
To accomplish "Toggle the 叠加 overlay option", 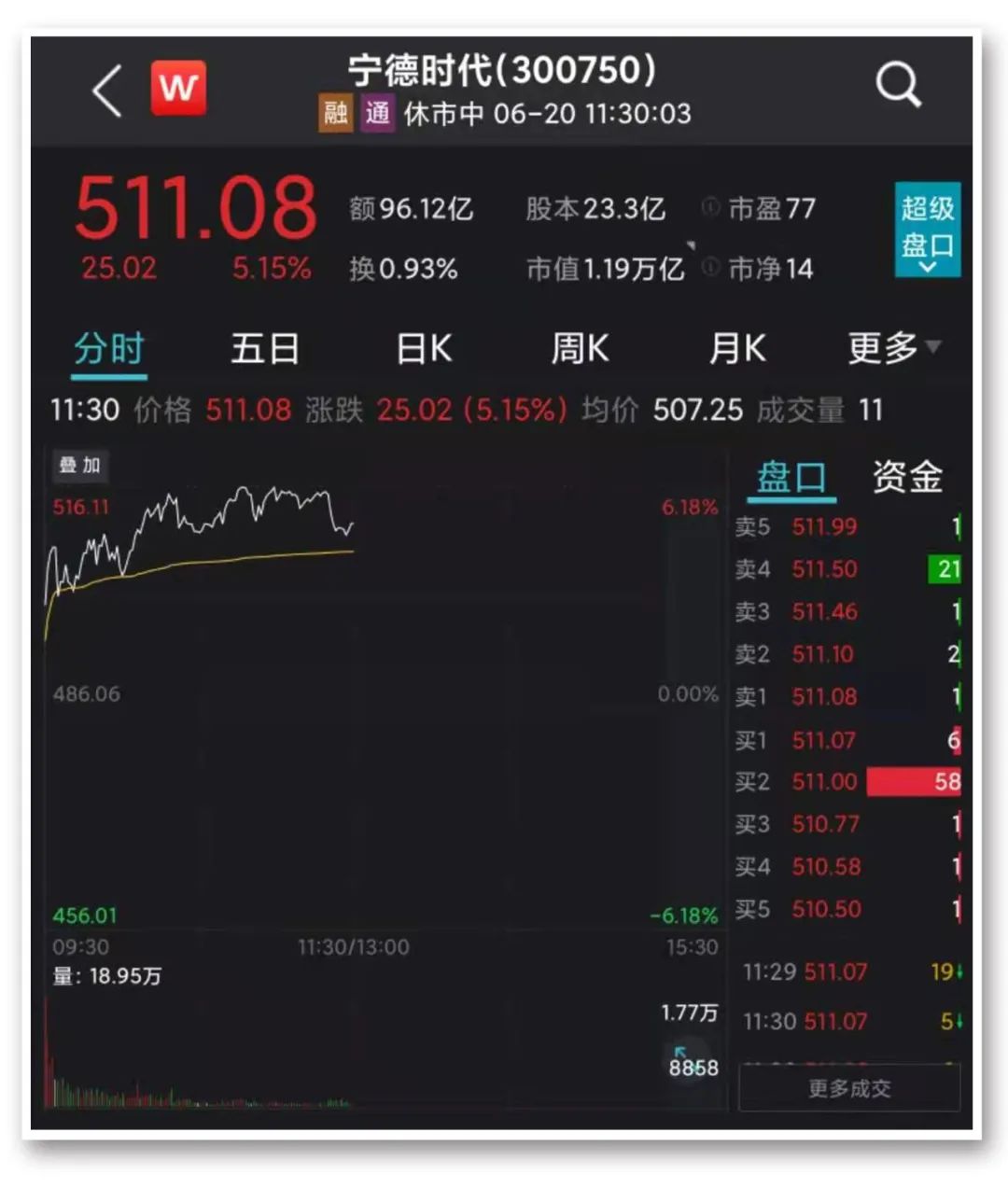I will [x=80, y=467].
